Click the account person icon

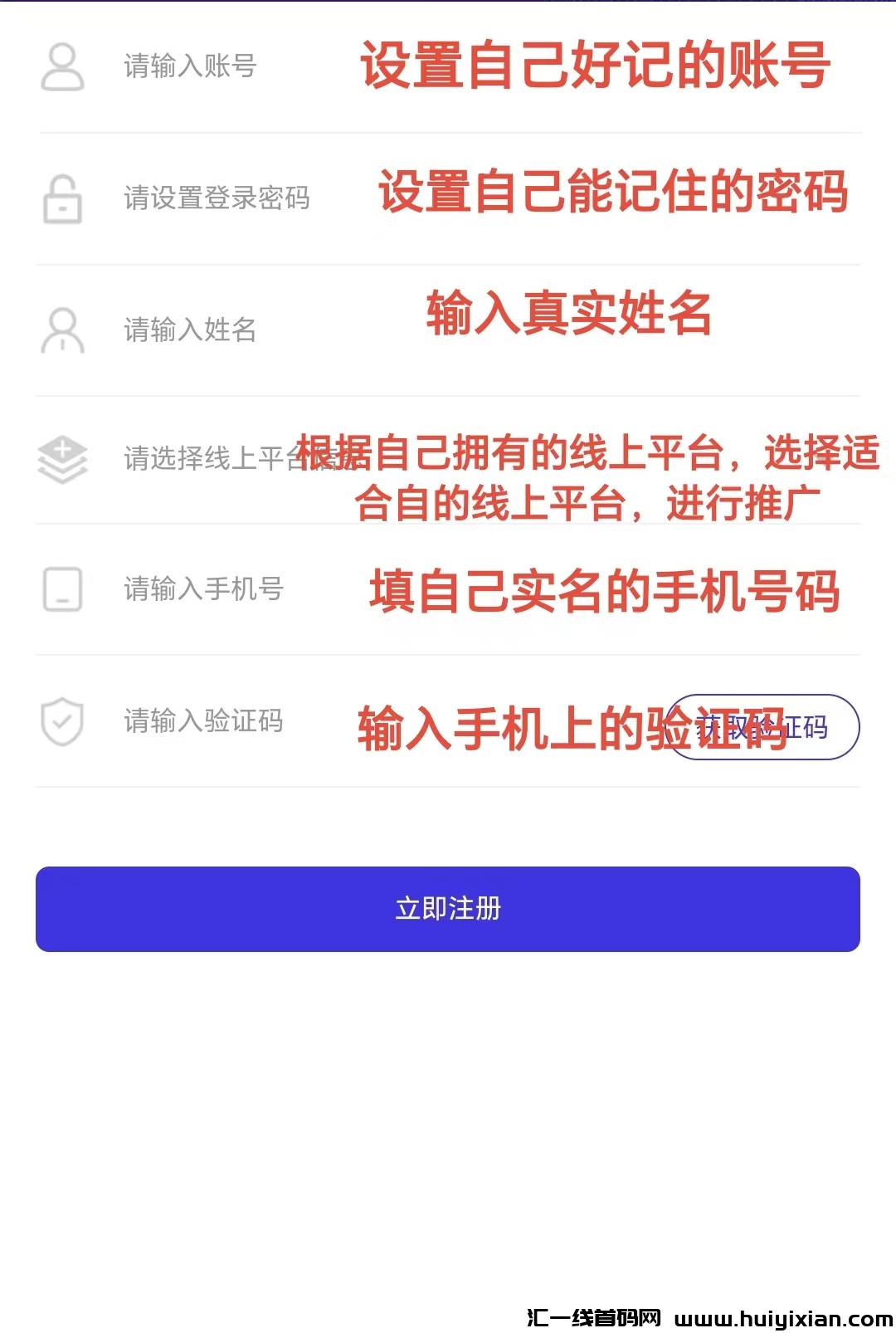pyautogui.click(x=62, y=66)
